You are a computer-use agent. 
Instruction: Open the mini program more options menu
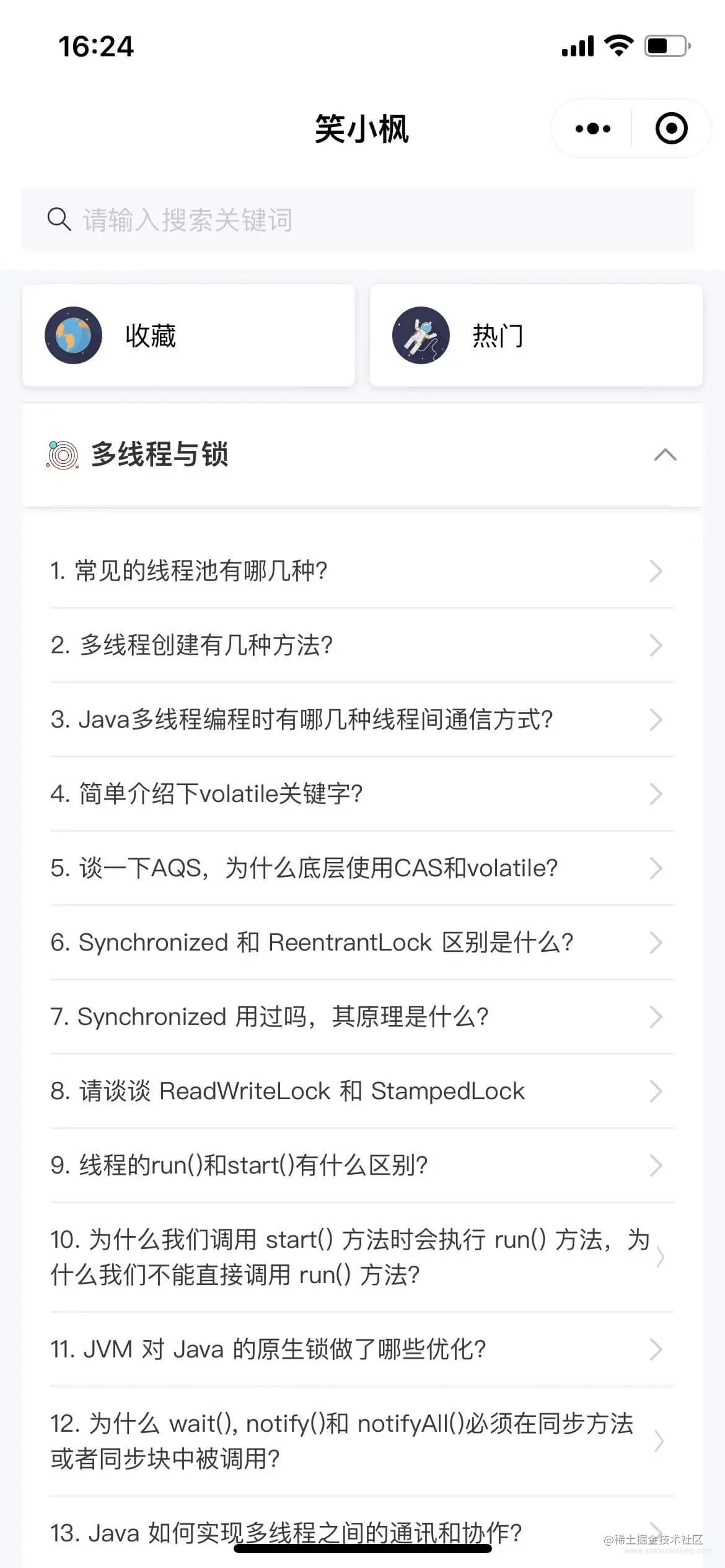click(x=592, y=129)
